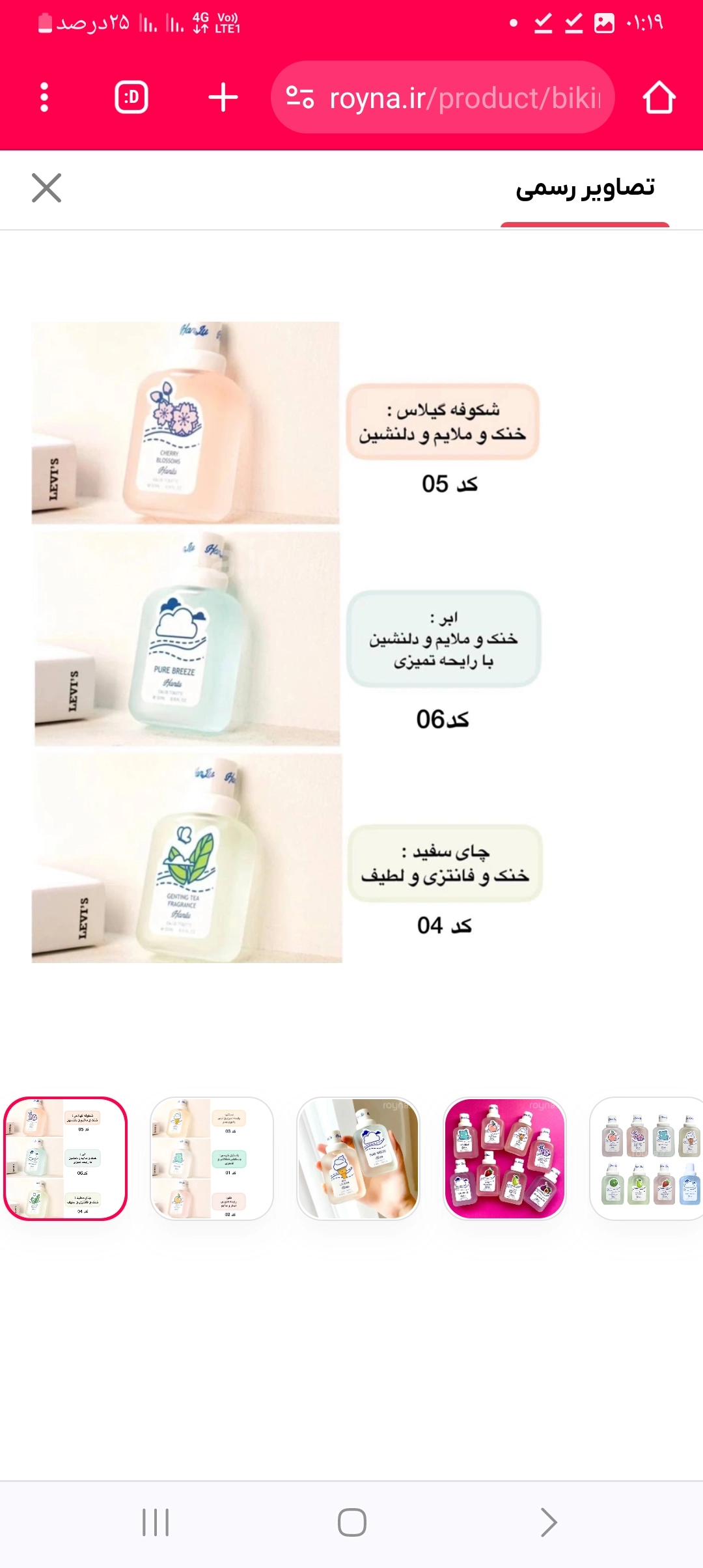
Task: Select first thumbnail with codes 05, 06, 04
Action: pos(65,1158)
